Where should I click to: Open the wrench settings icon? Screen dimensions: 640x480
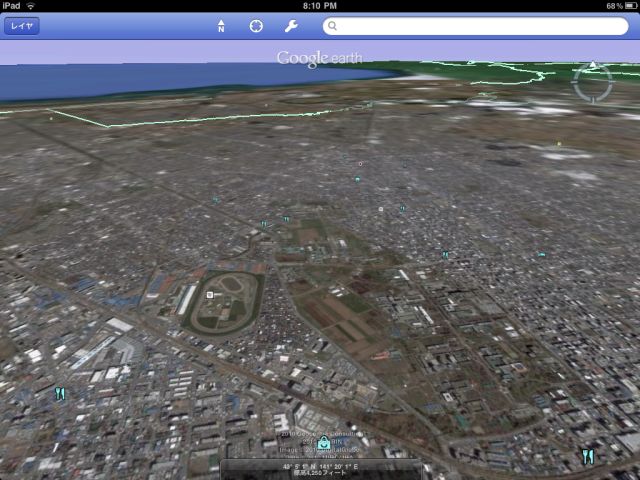pos(291,26)
